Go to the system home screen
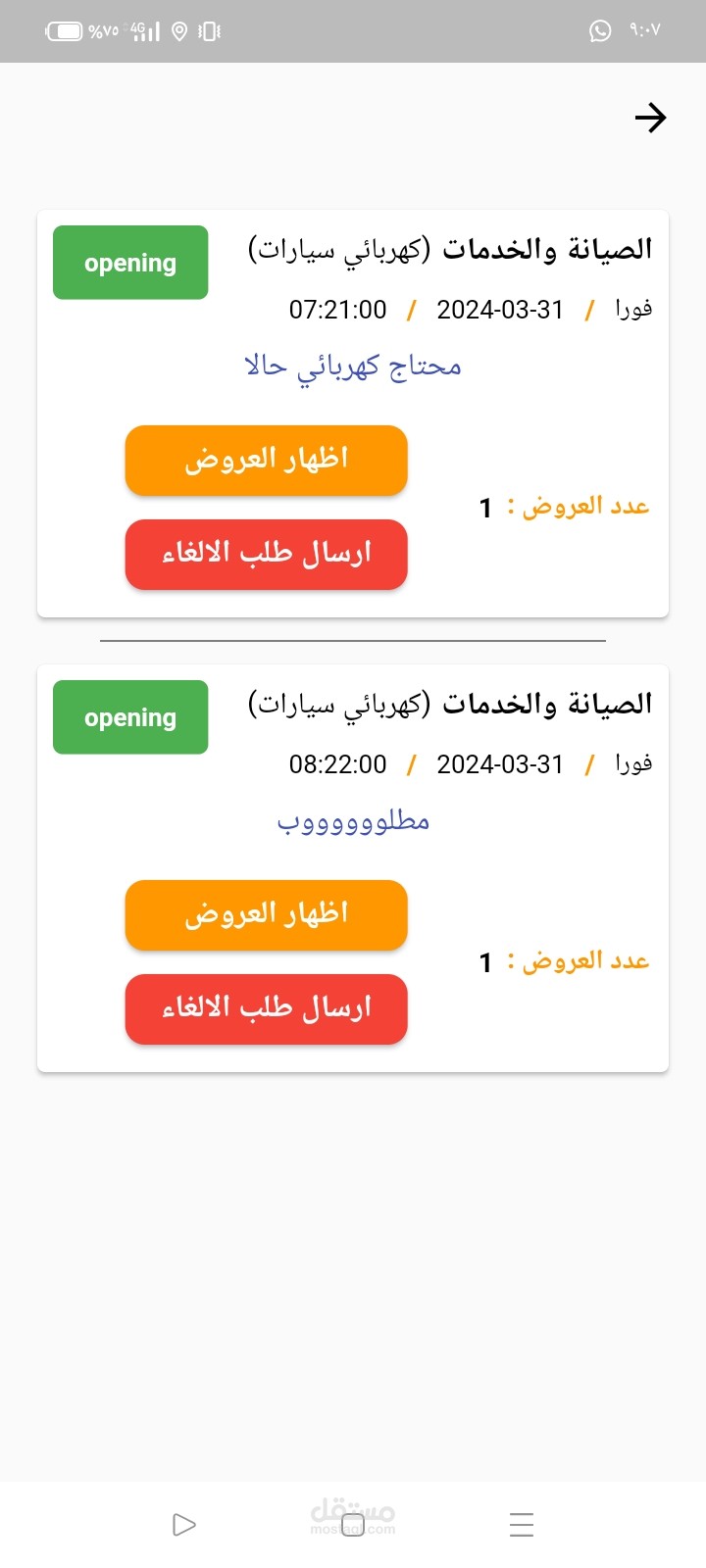 pos(353,1525)
